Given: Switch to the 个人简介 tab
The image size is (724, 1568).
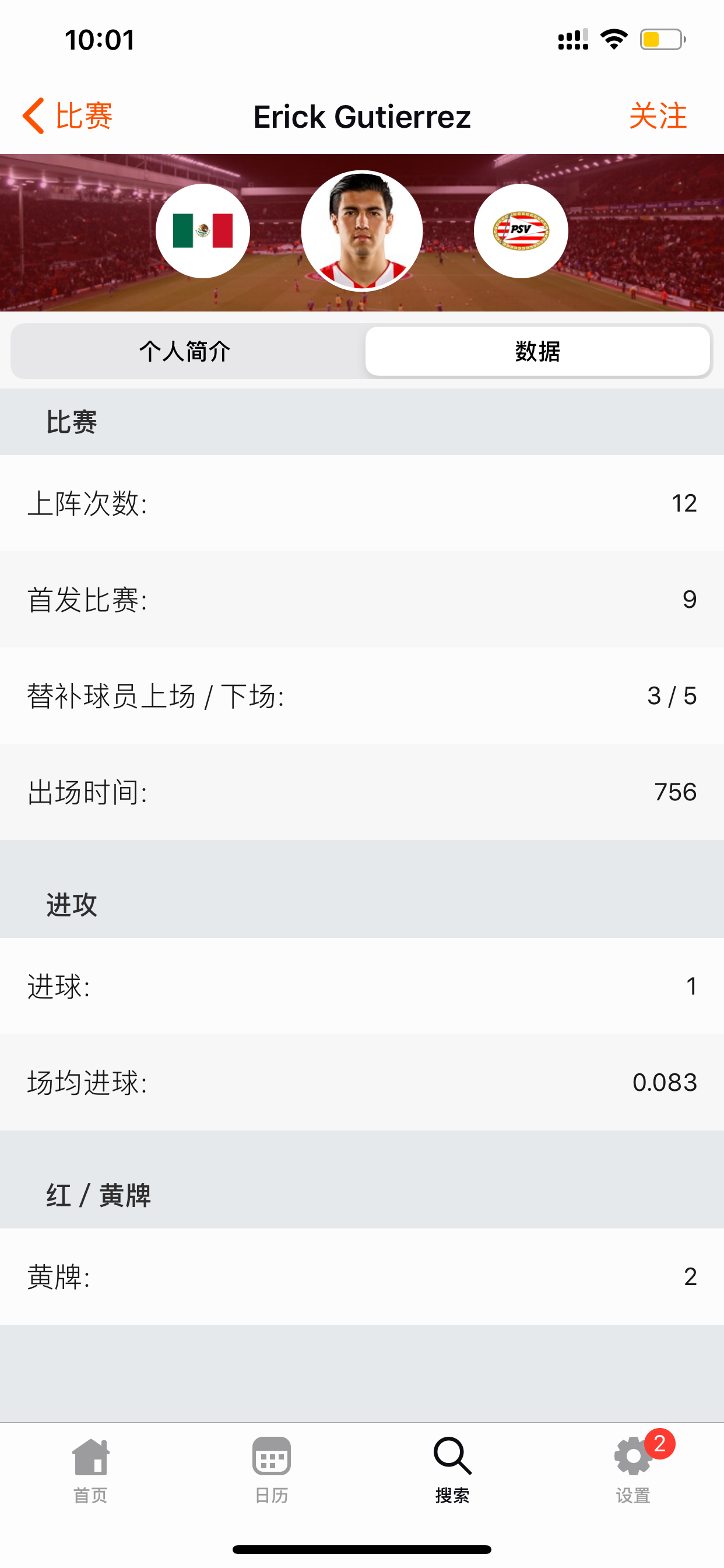Looking at the screenshot, I should 185,351.
